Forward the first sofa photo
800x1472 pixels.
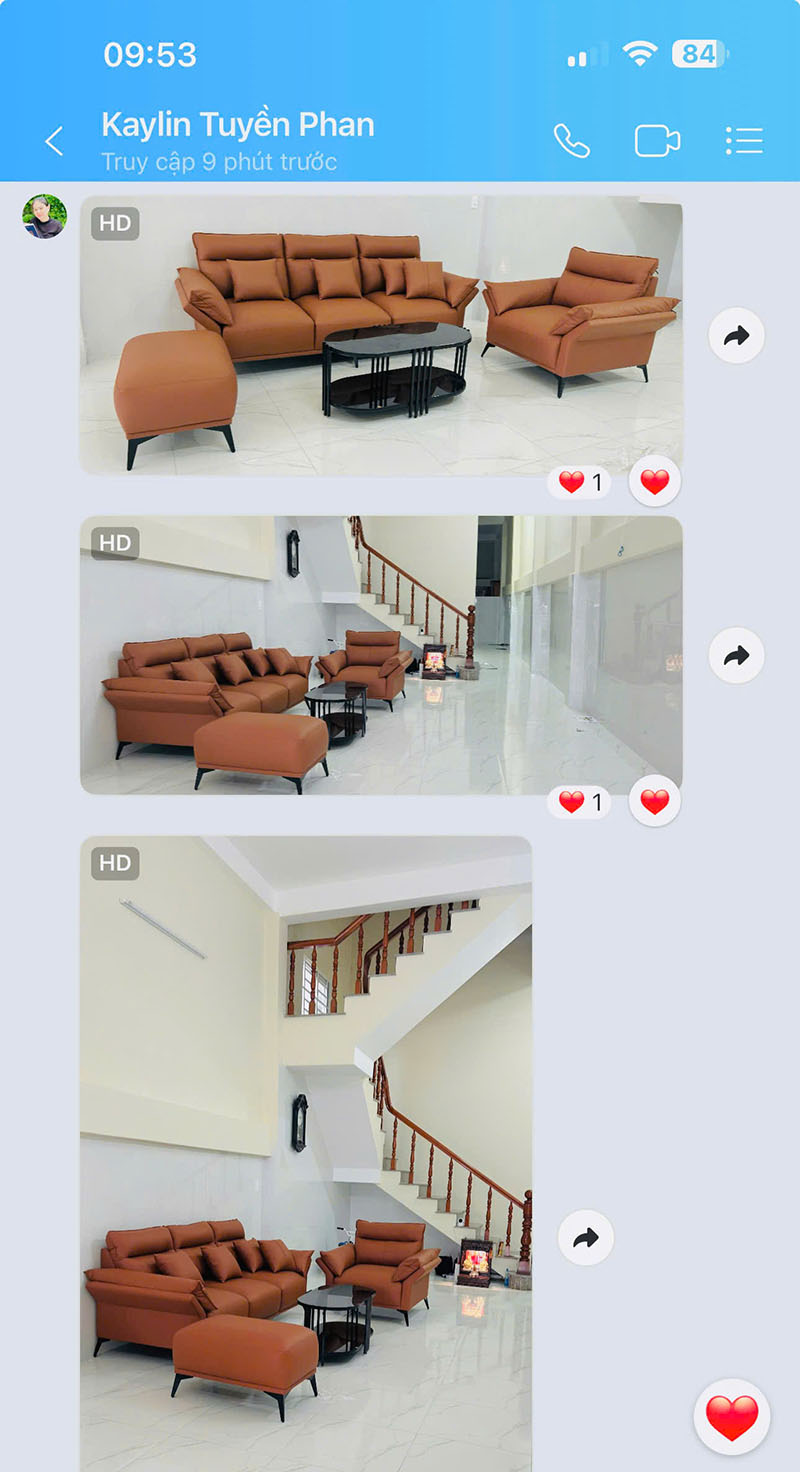(x=736, y=336)
